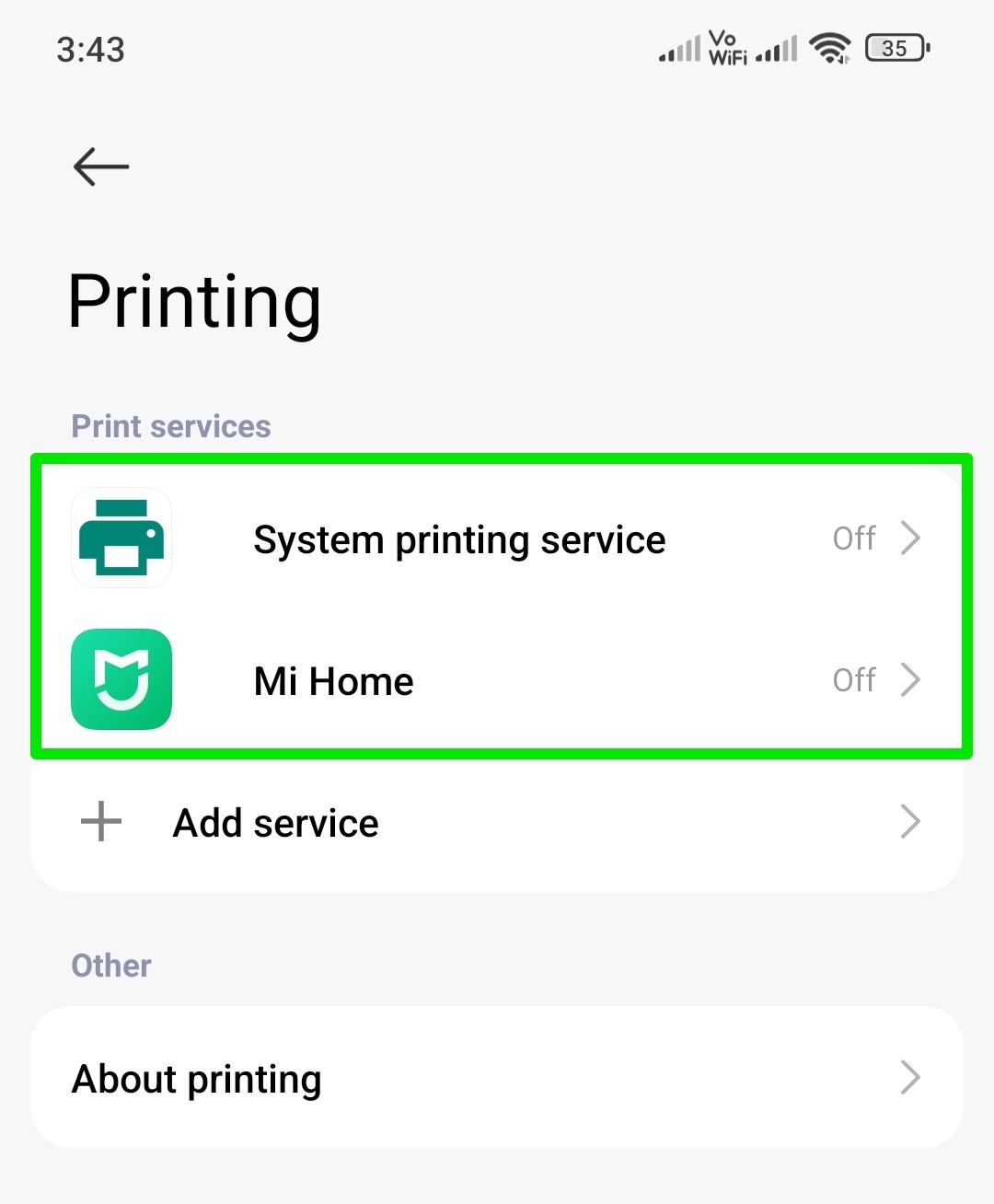The width and height of the screenshot is (994, 1204).
Task: Open About printing
Action: 196,1078
